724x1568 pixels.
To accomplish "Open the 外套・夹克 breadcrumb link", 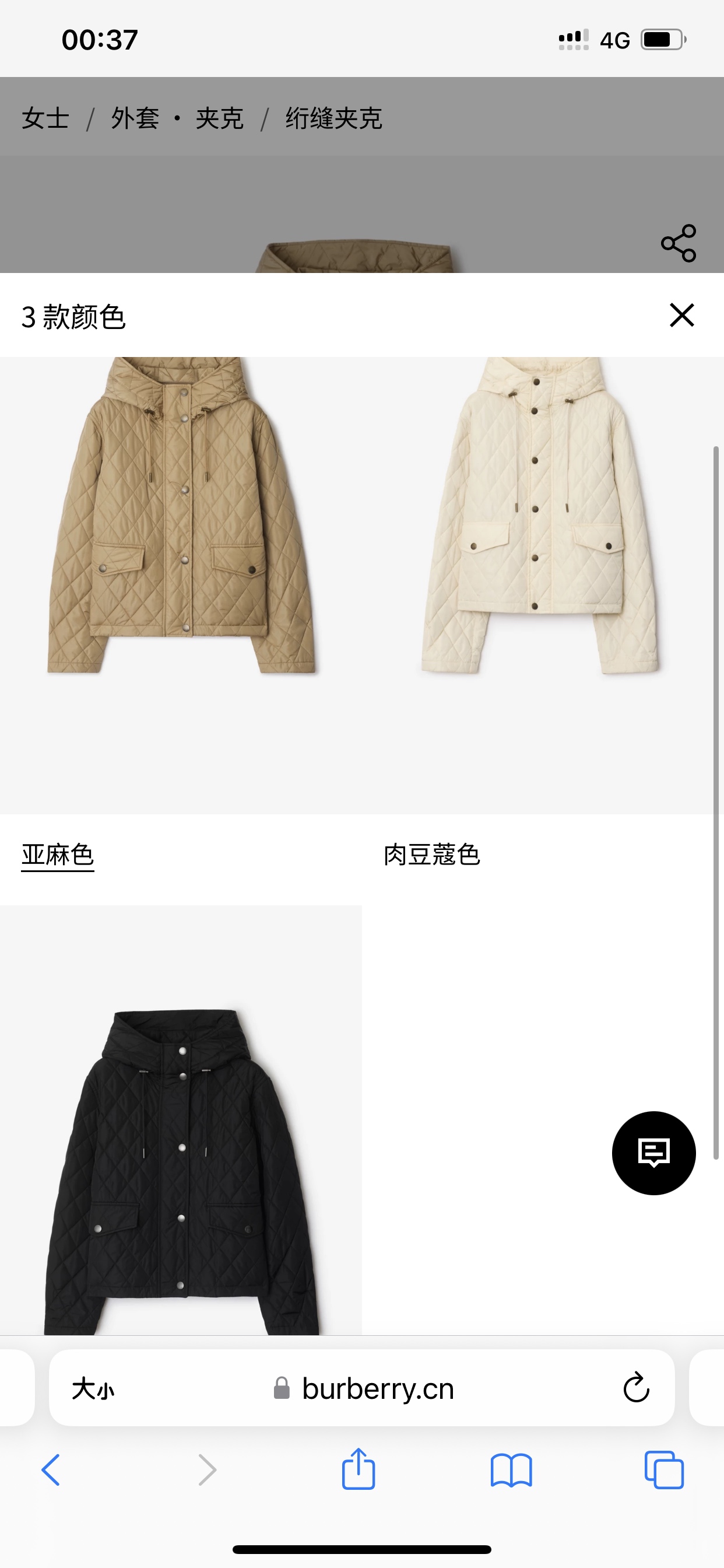I will click(177, 118).
